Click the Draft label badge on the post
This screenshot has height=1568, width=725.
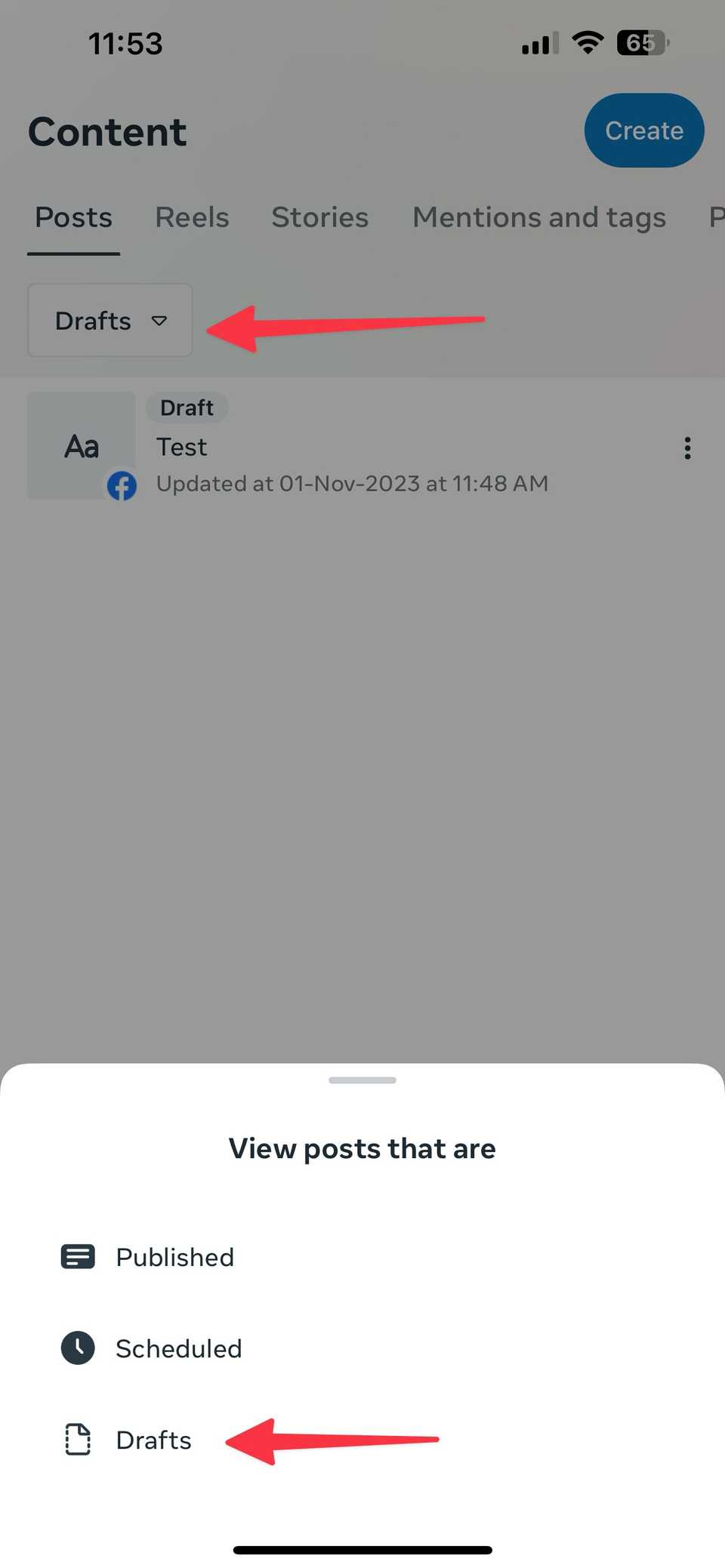pyautogui.click(x=187, y=408)
